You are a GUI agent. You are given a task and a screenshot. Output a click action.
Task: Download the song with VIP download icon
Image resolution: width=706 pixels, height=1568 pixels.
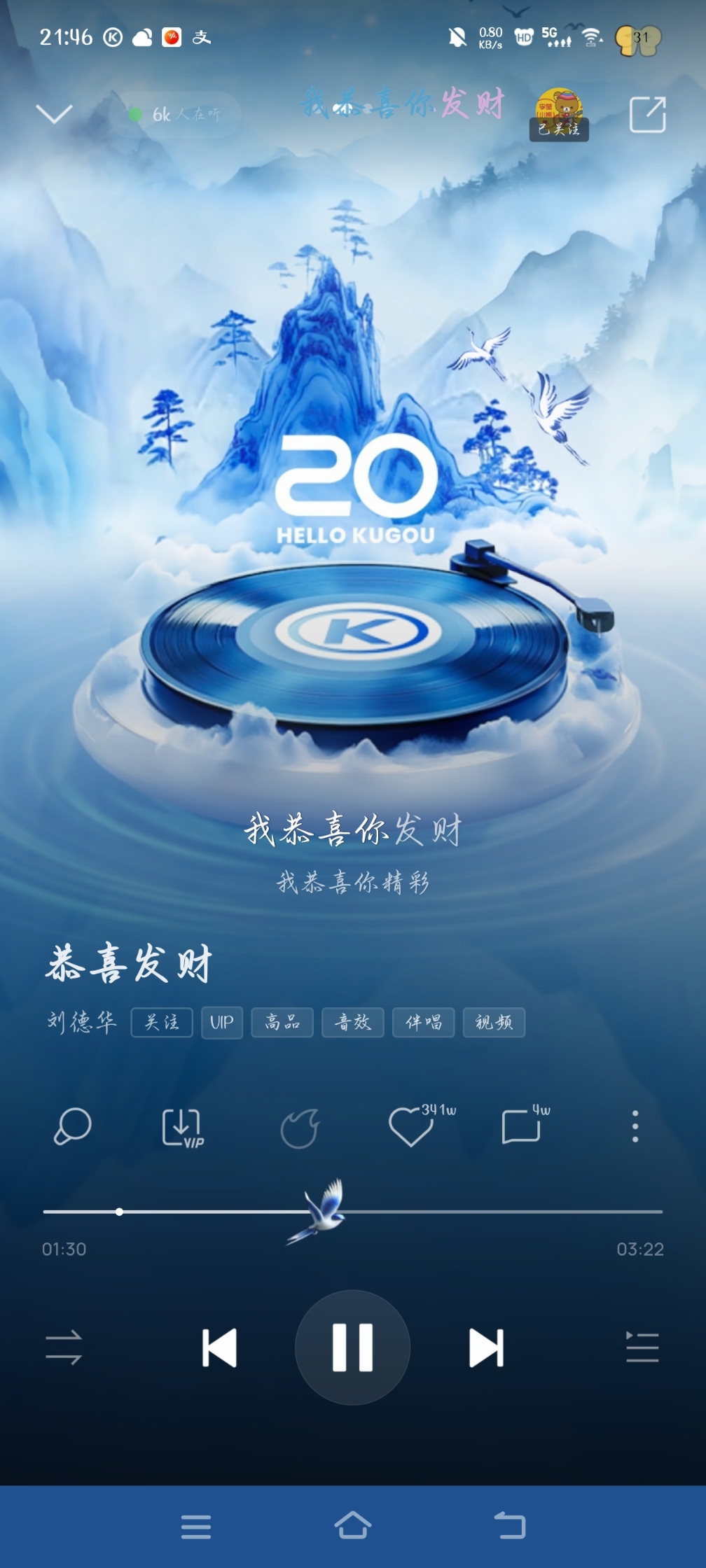[x=182, y=1127]
